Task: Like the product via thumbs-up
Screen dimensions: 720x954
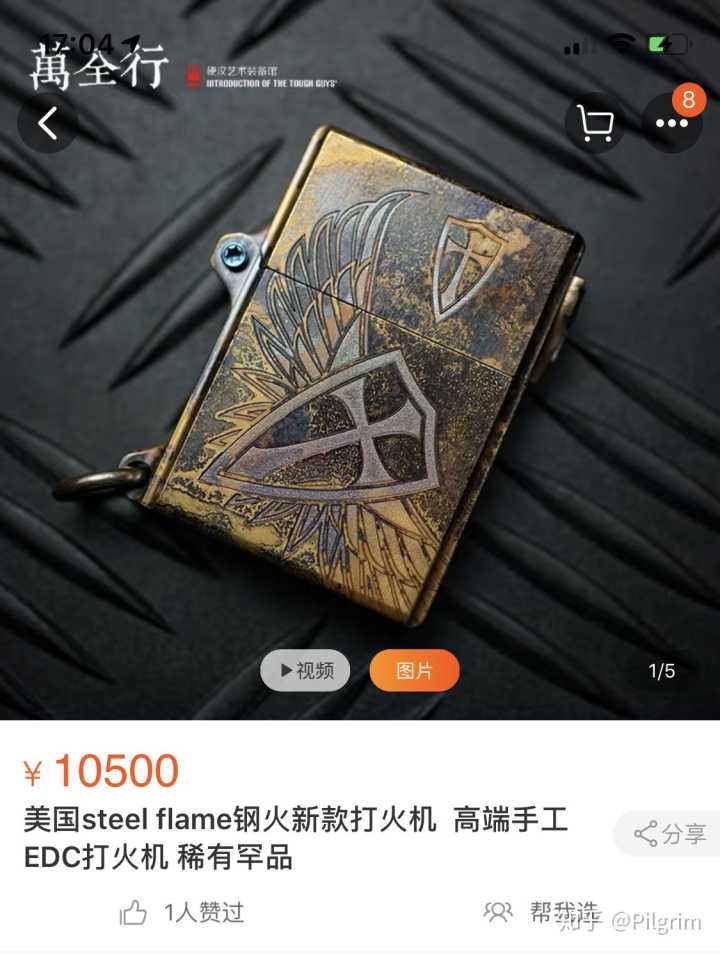Action: pyautogui.click(x=134, y=911)
